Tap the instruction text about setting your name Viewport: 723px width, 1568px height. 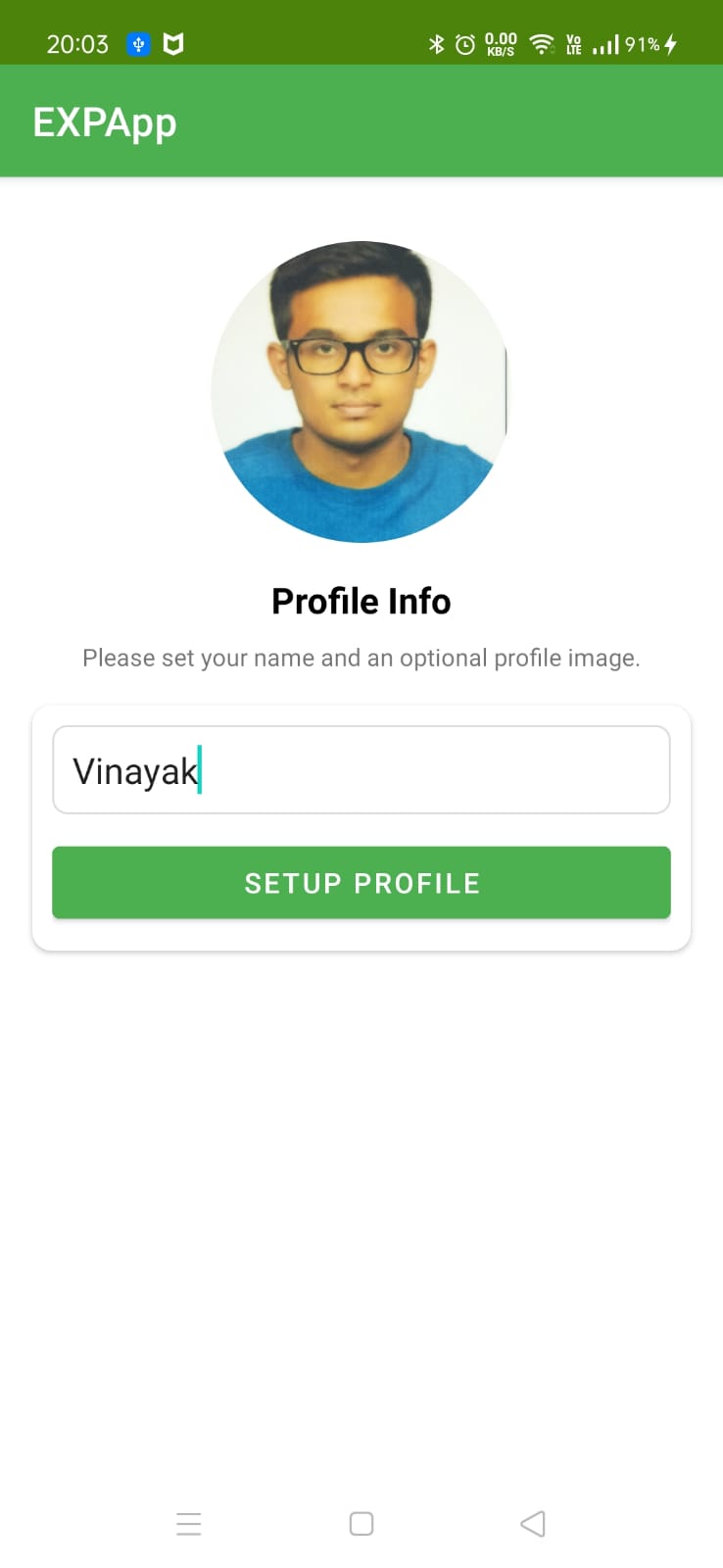361,658
